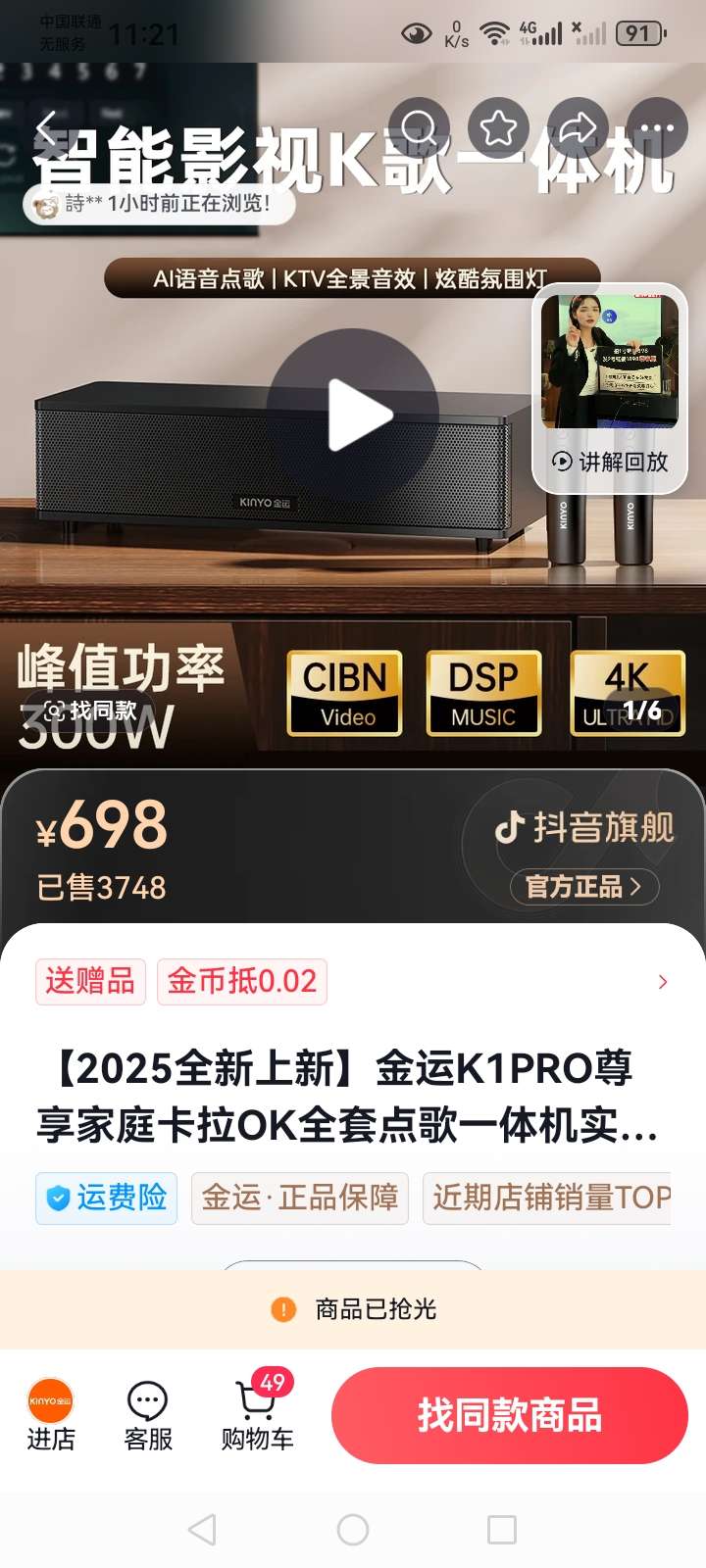The width and height of the screenshot is (706, 1568).
Task: Open the 讲解回放 replay tile
Action: [610, 388]
